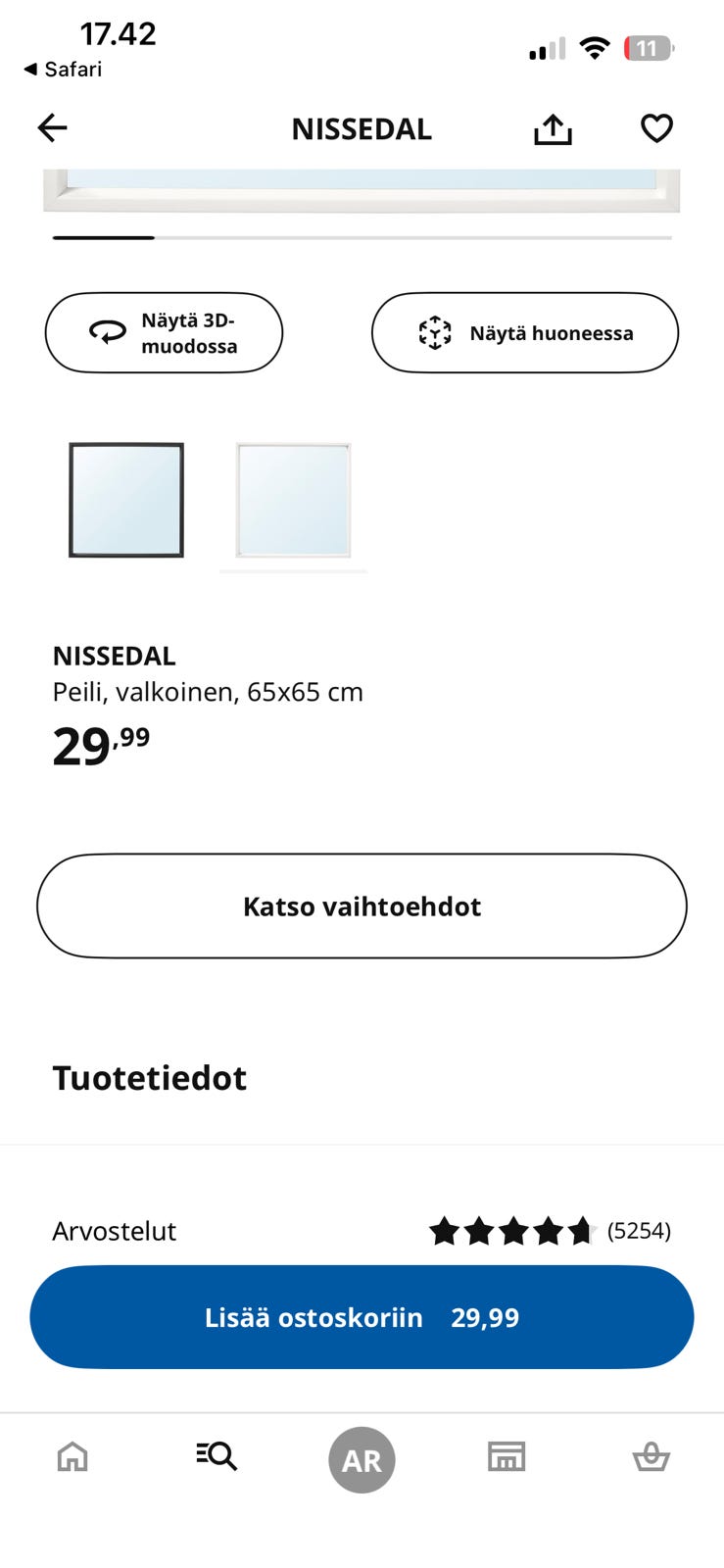The height and width of the screenshot is (1568, 724).
Task: Open the Home tab in bottom navigation
Action: 72,1458
